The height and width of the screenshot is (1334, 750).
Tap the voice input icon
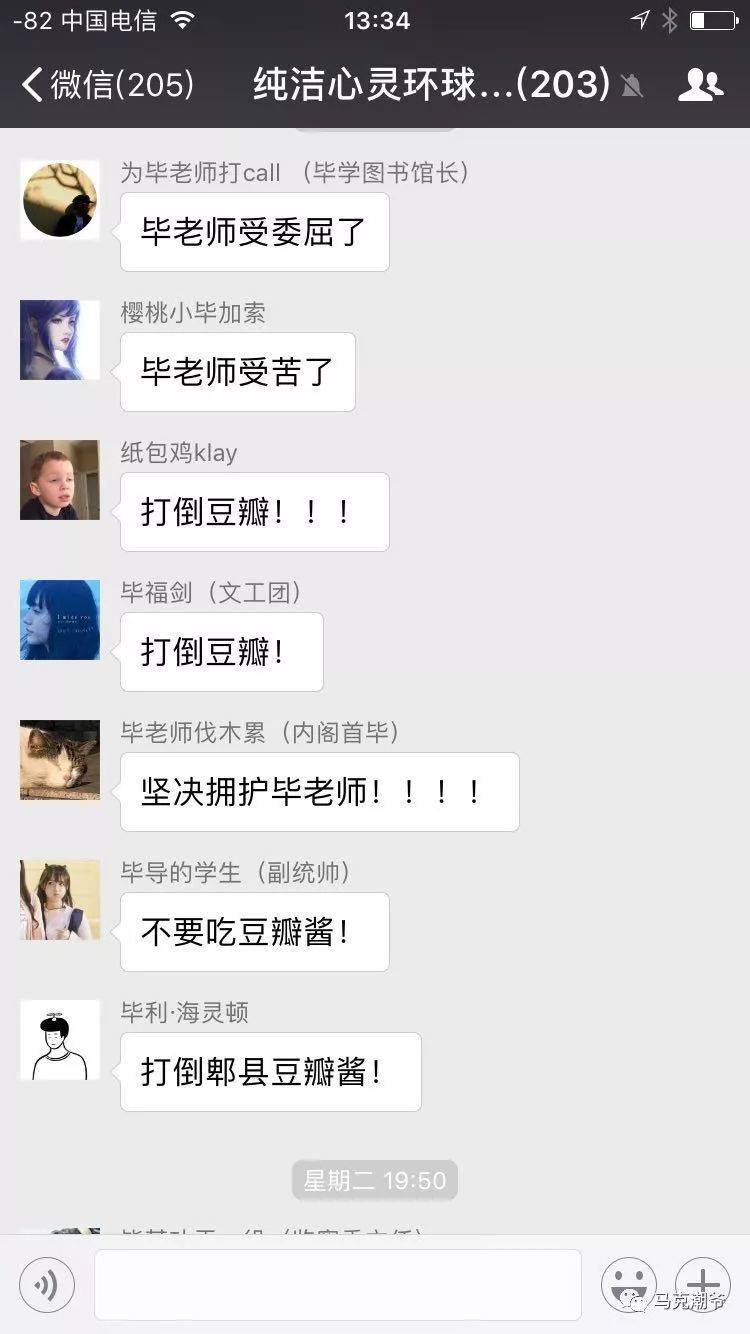47,1284
